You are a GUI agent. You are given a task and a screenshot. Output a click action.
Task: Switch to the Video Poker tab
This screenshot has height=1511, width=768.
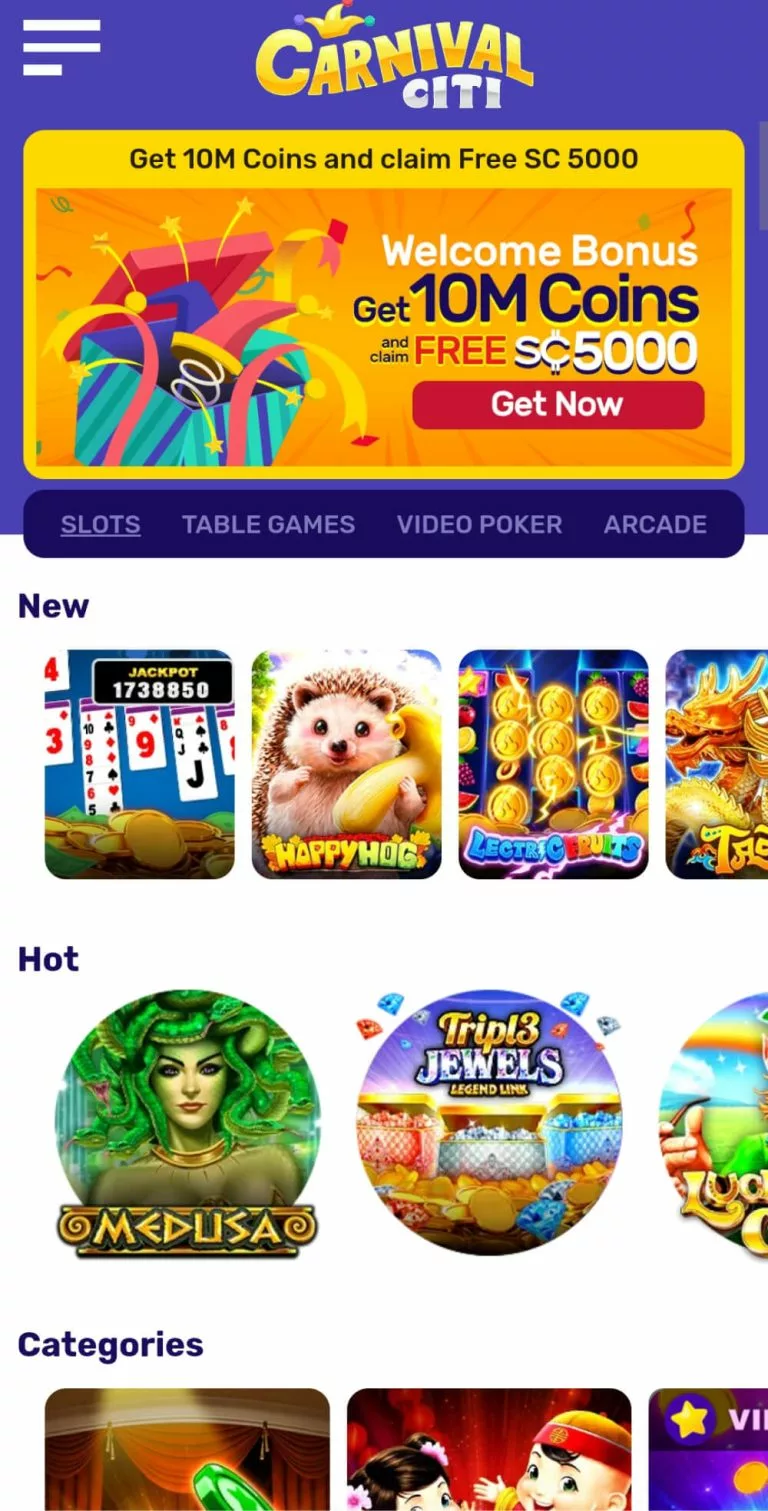pos(479,524)
